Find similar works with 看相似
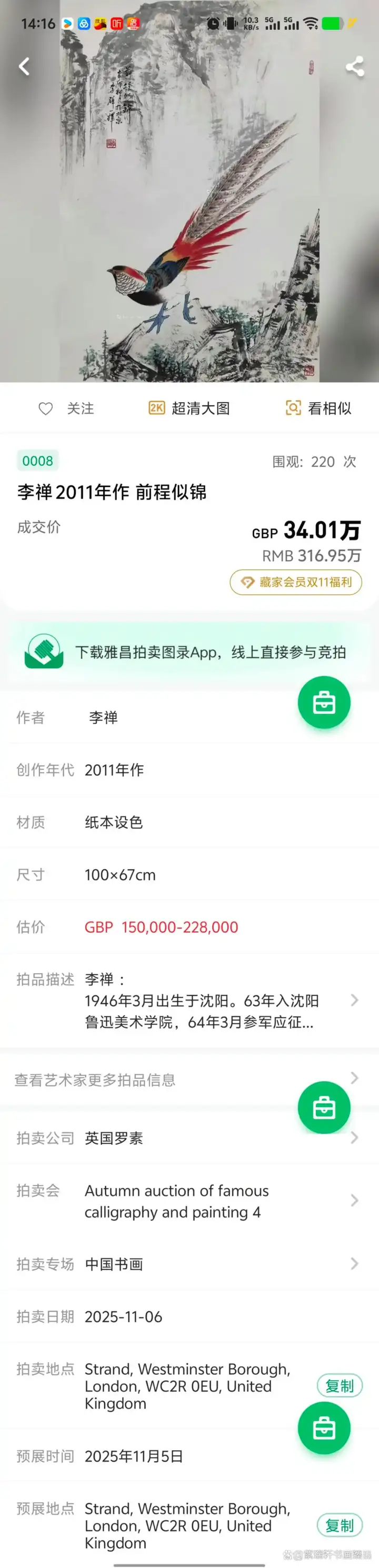This screenshot has width=379, height=1568. 319,408
